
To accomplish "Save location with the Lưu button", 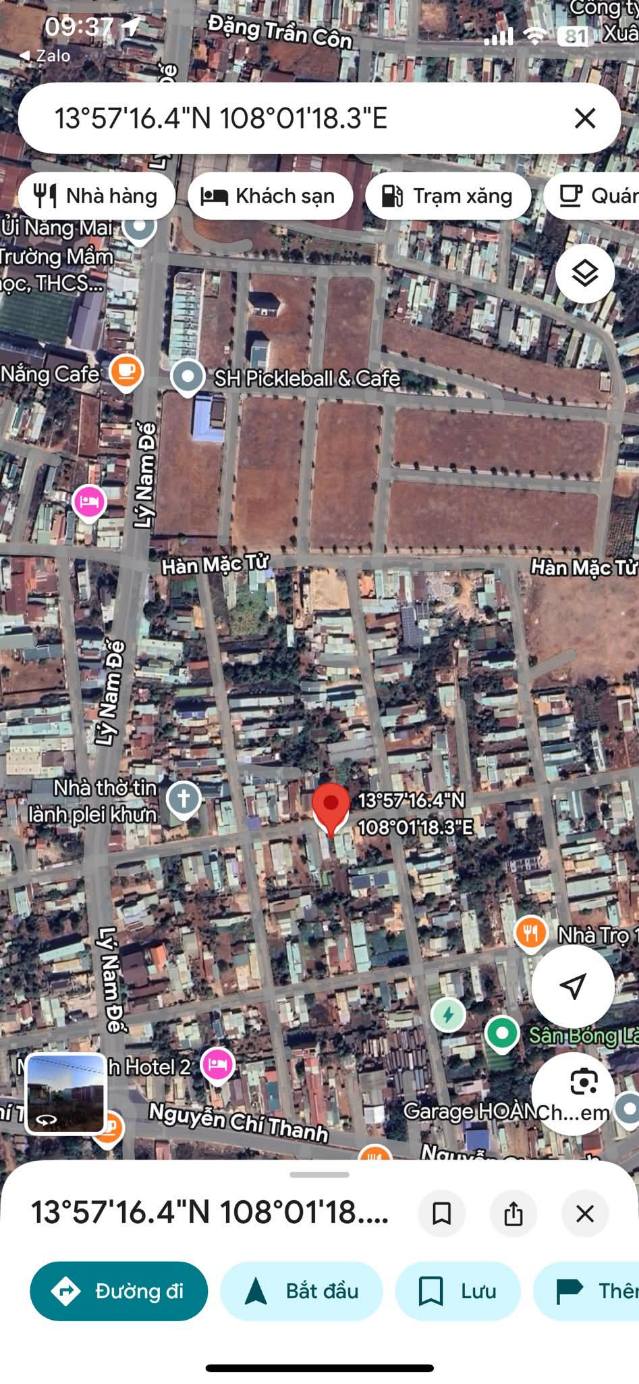I will point(458,1291).
